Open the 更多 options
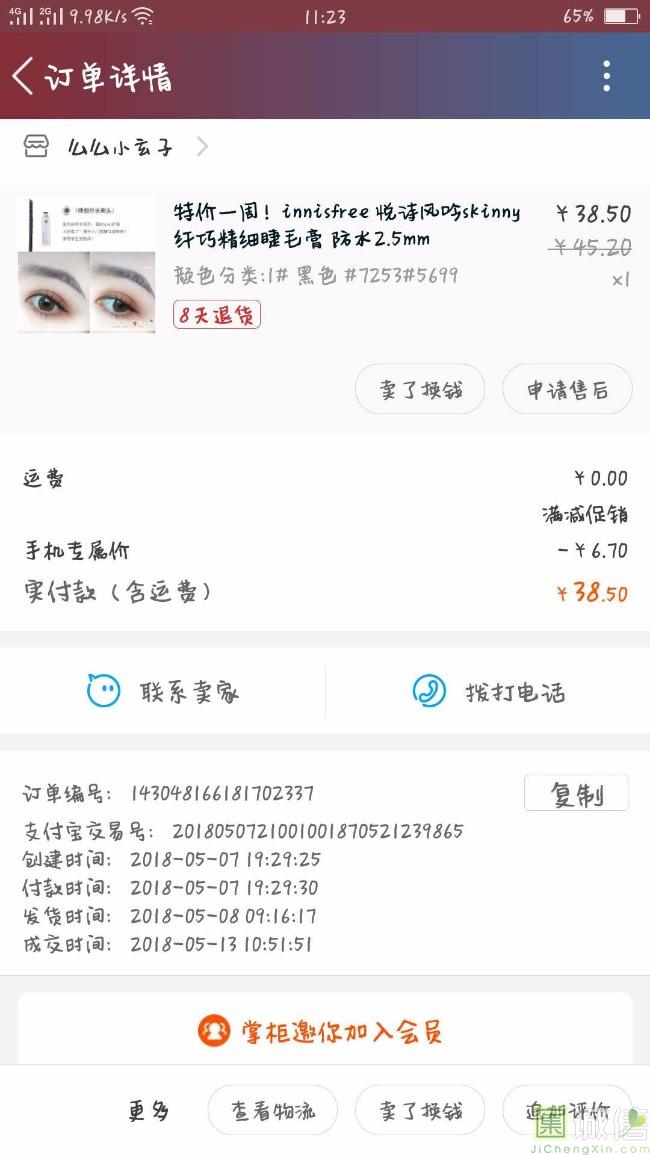The height and width of the screenshot is (1155, 650). (149, 1111)
